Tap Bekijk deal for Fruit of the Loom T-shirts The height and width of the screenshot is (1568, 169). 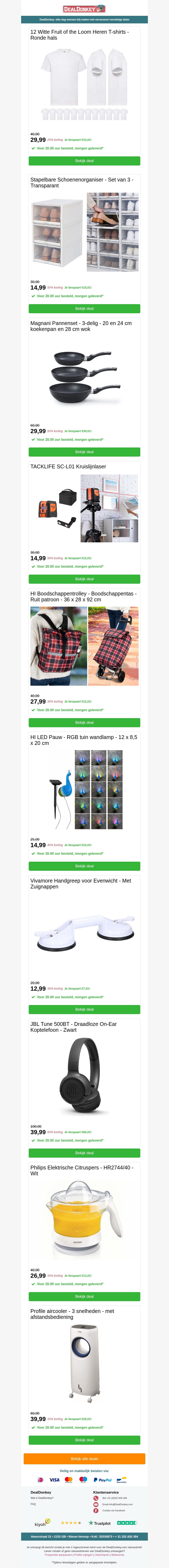(x=84, y=161)
